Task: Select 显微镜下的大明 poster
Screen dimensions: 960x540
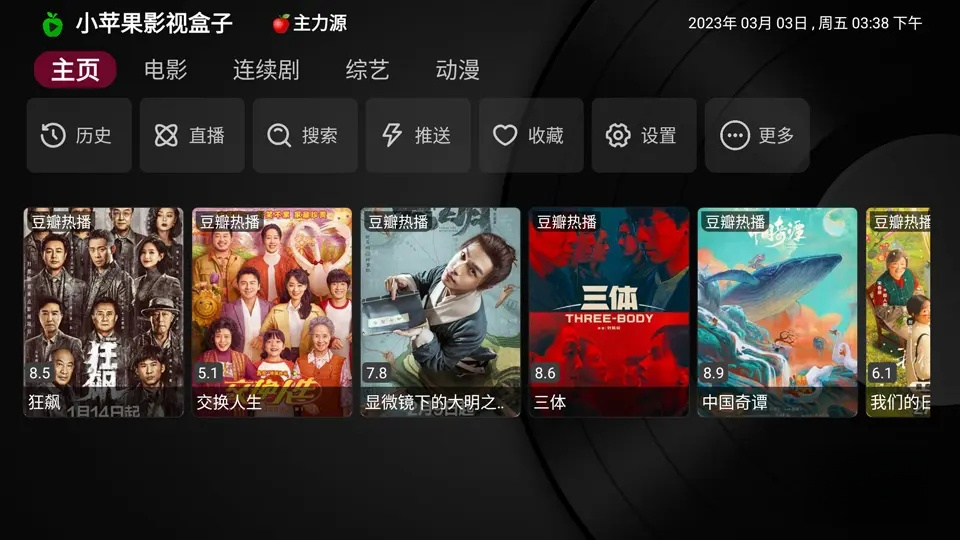Action: click(440, 312)
